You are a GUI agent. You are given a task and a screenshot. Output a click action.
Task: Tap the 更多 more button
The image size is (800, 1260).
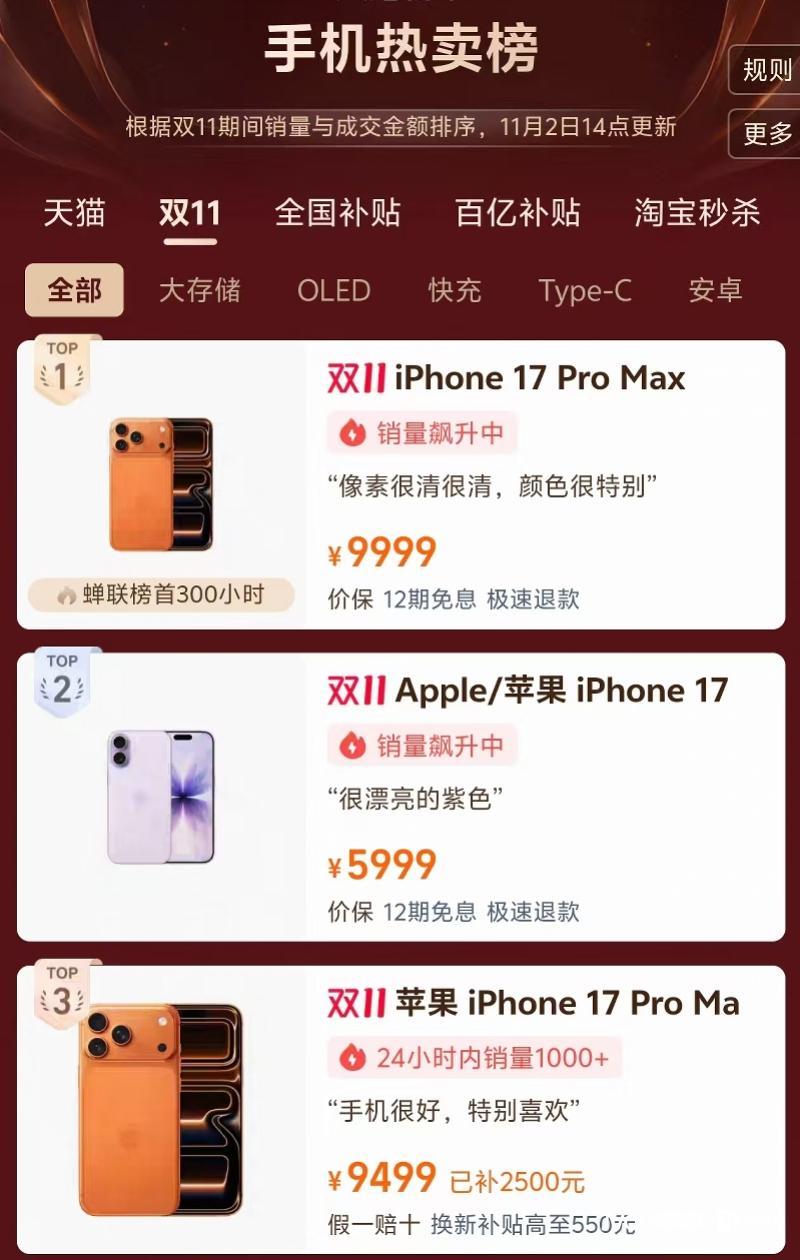(766, 133)
